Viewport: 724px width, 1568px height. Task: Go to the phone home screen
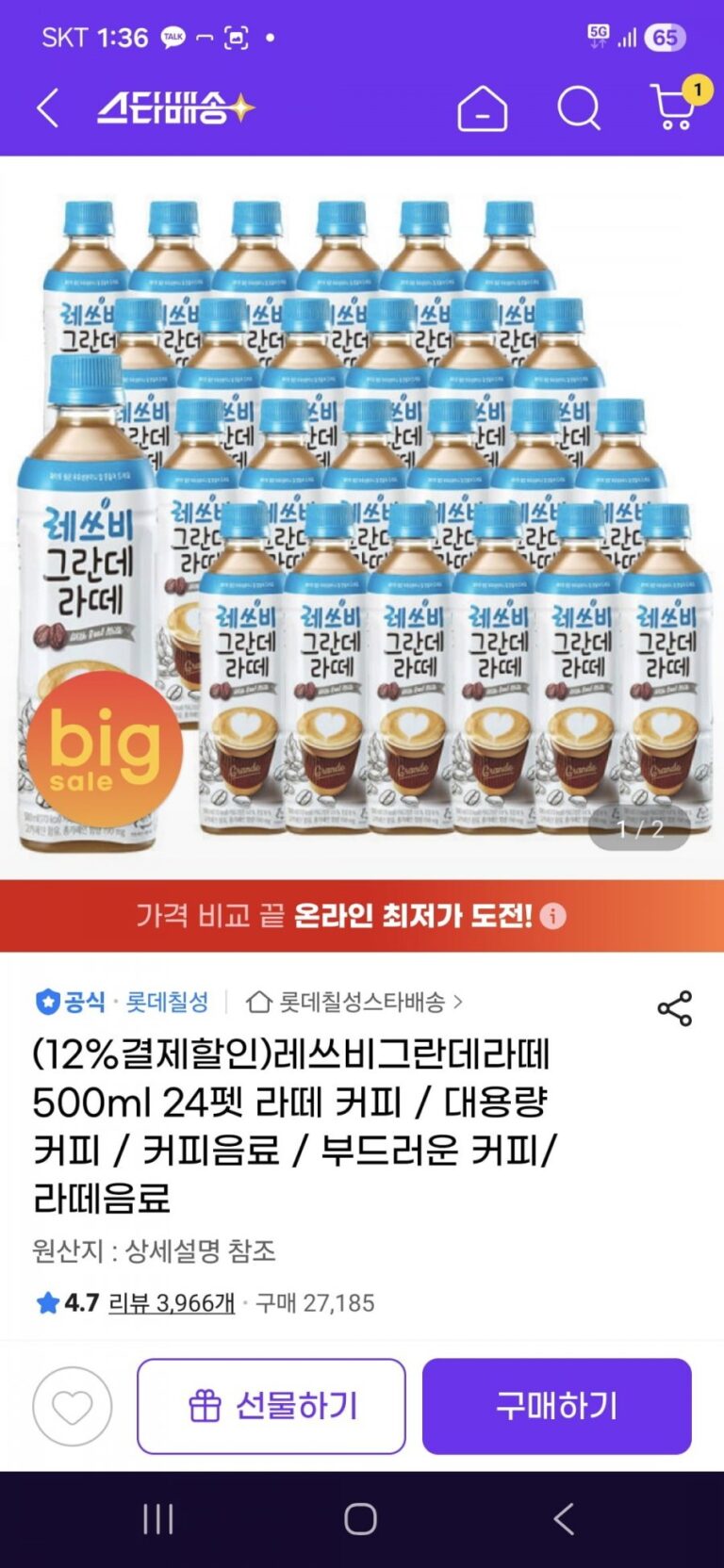[361, 1519]
